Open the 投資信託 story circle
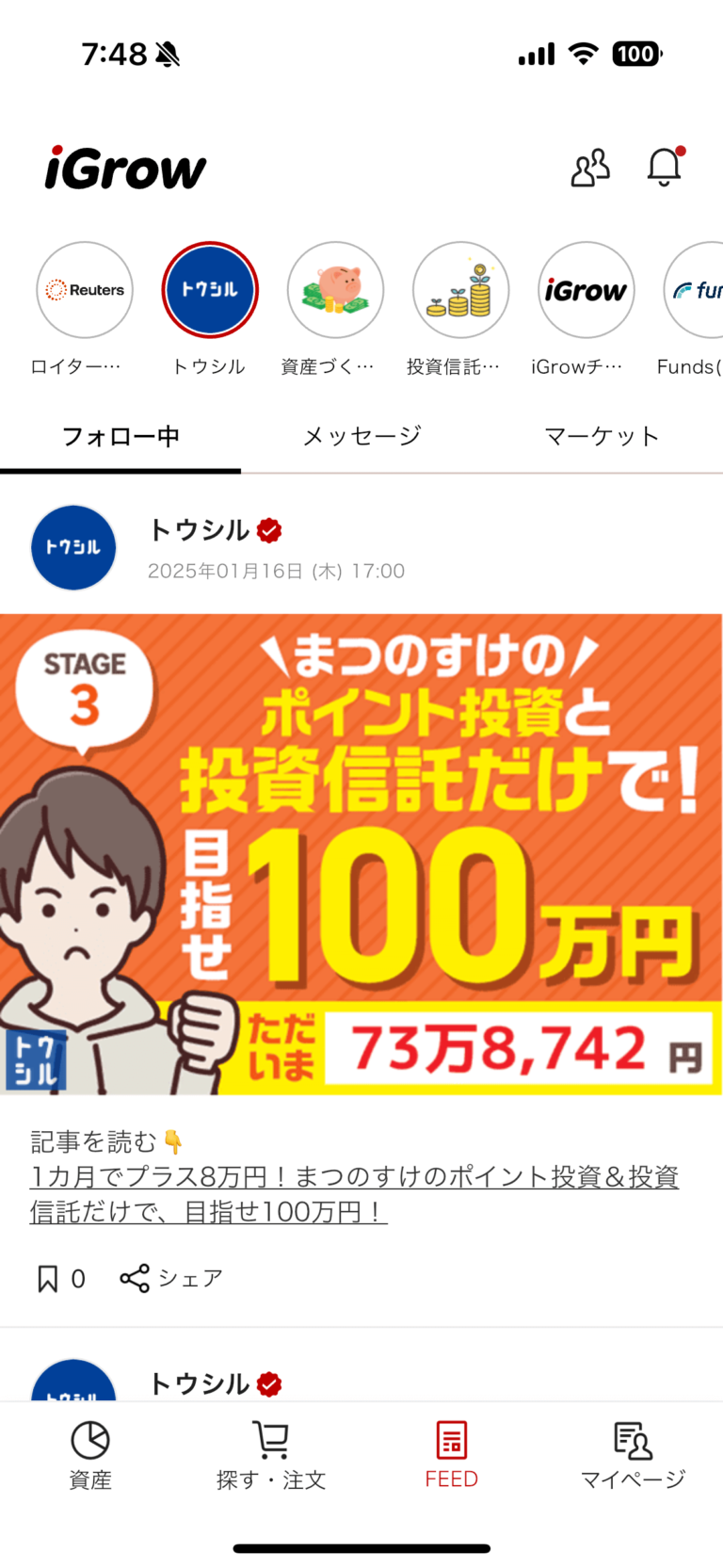Screen dimensions: 723x1568 pyautogui.click(x=460, y=290)
